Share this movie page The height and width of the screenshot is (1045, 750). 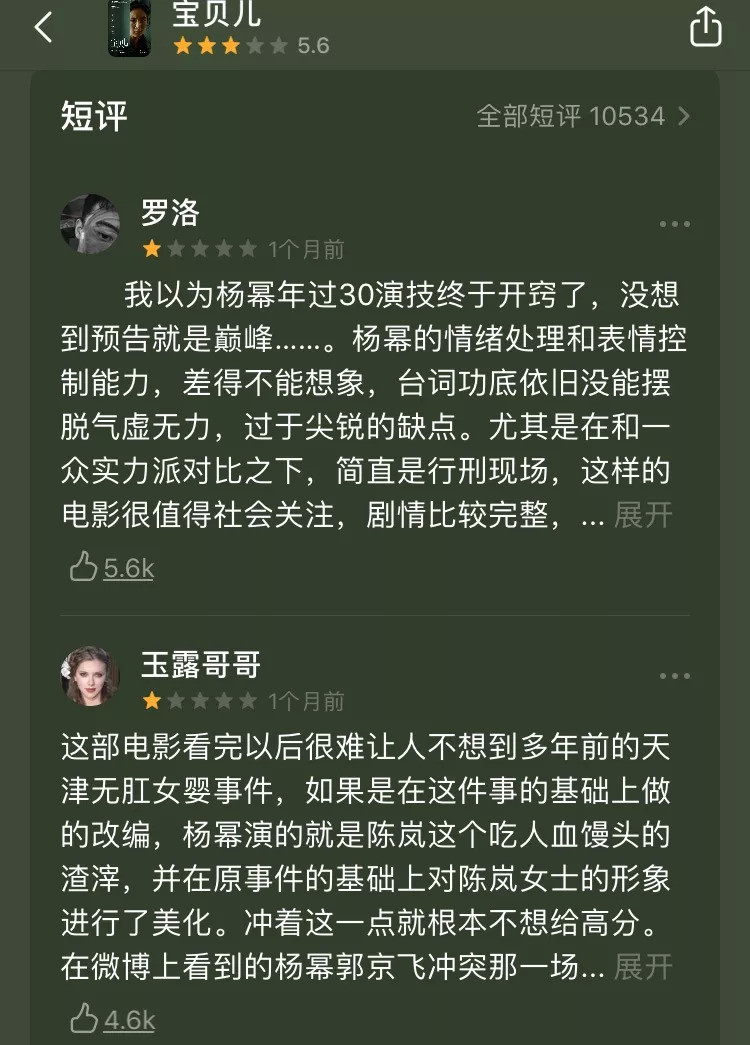705,27
